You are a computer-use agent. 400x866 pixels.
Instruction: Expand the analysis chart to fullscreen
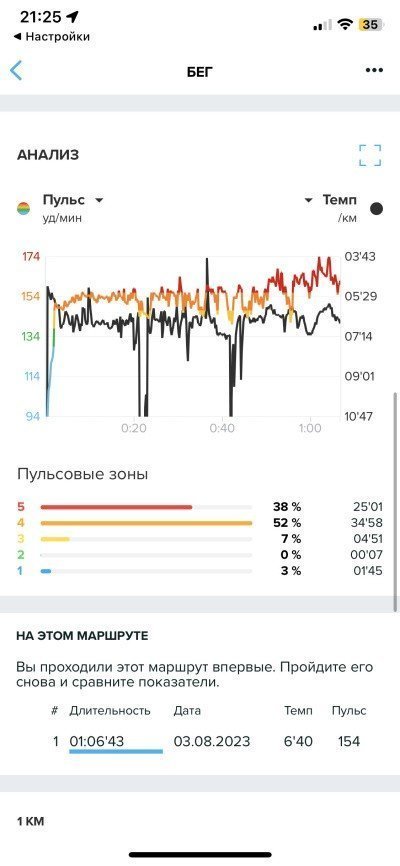370,155
